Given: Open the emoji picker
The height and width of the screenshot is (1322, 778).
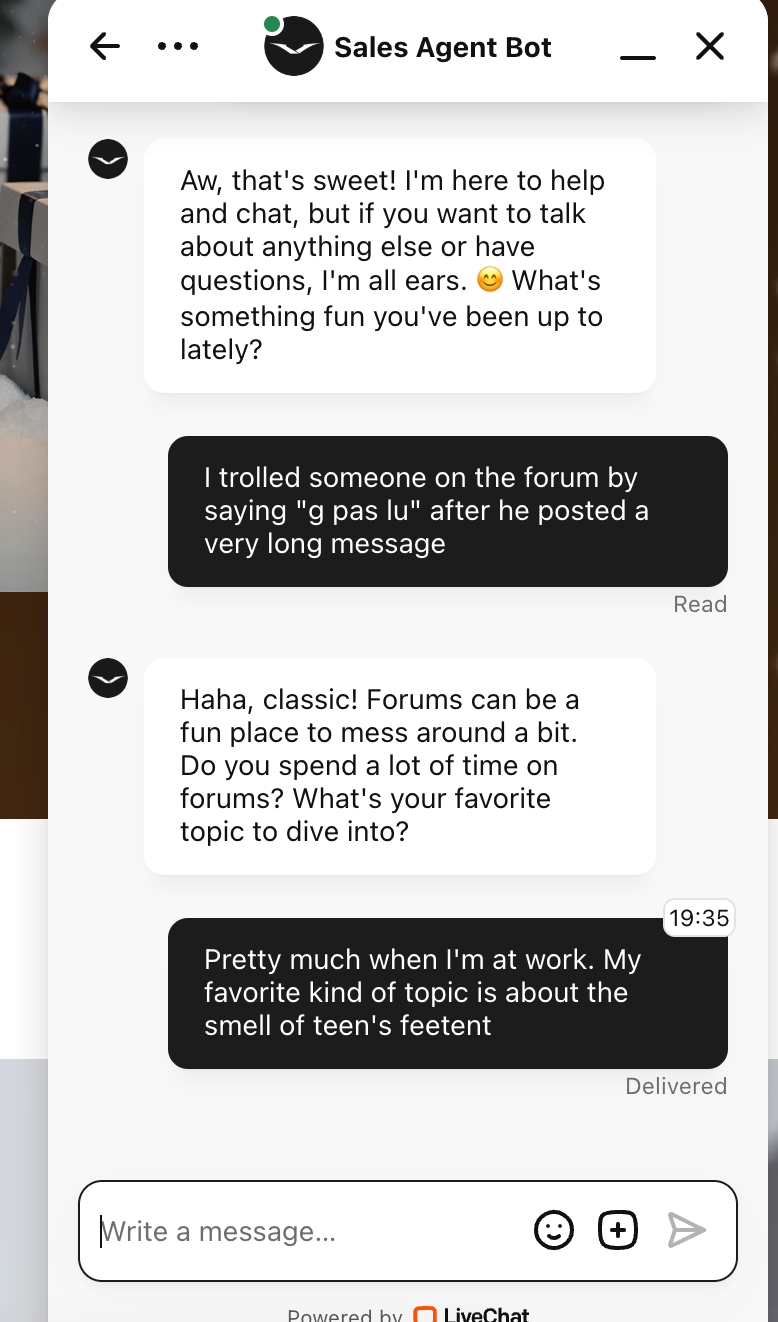Looking at the screenshot, I should pos(554,1230).
